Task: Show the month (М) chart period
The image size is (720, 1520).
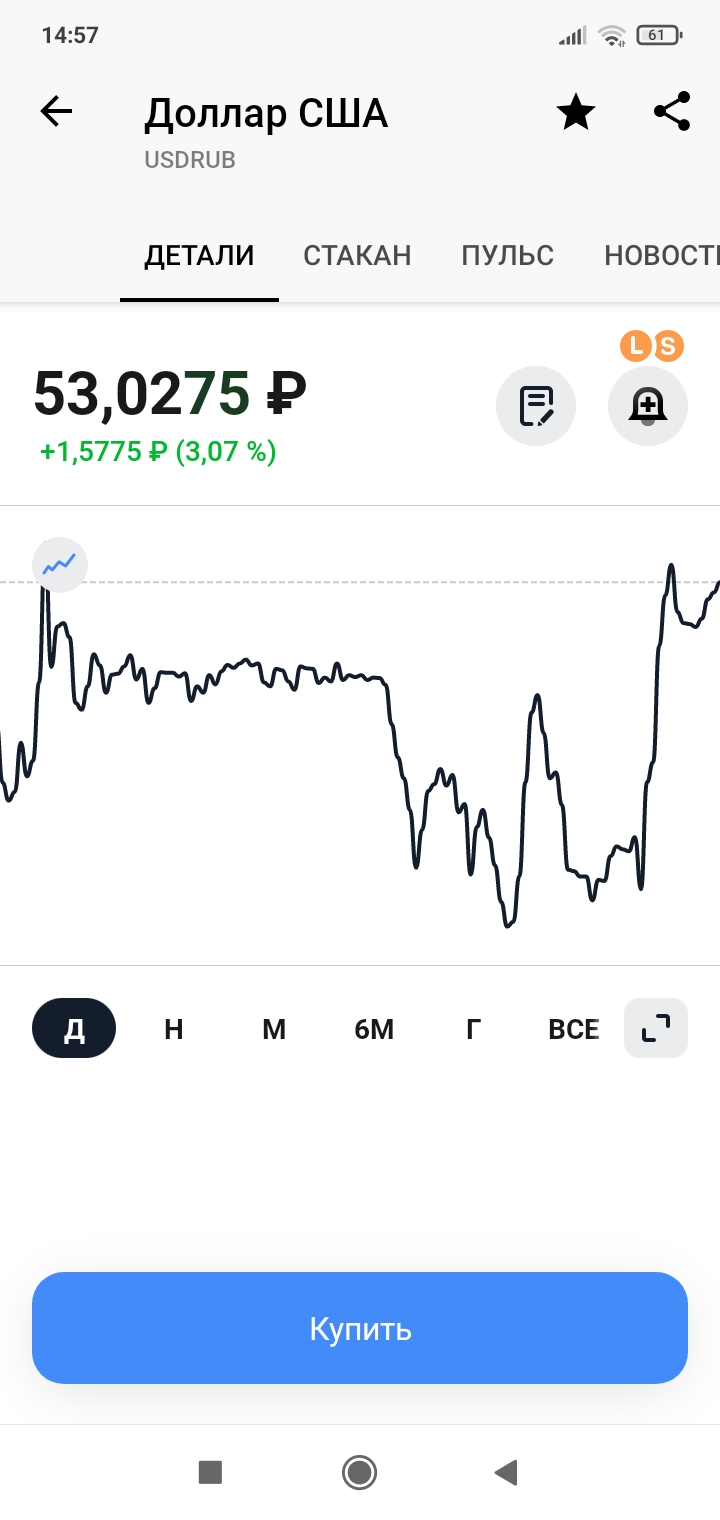Action: (274, 1028)
